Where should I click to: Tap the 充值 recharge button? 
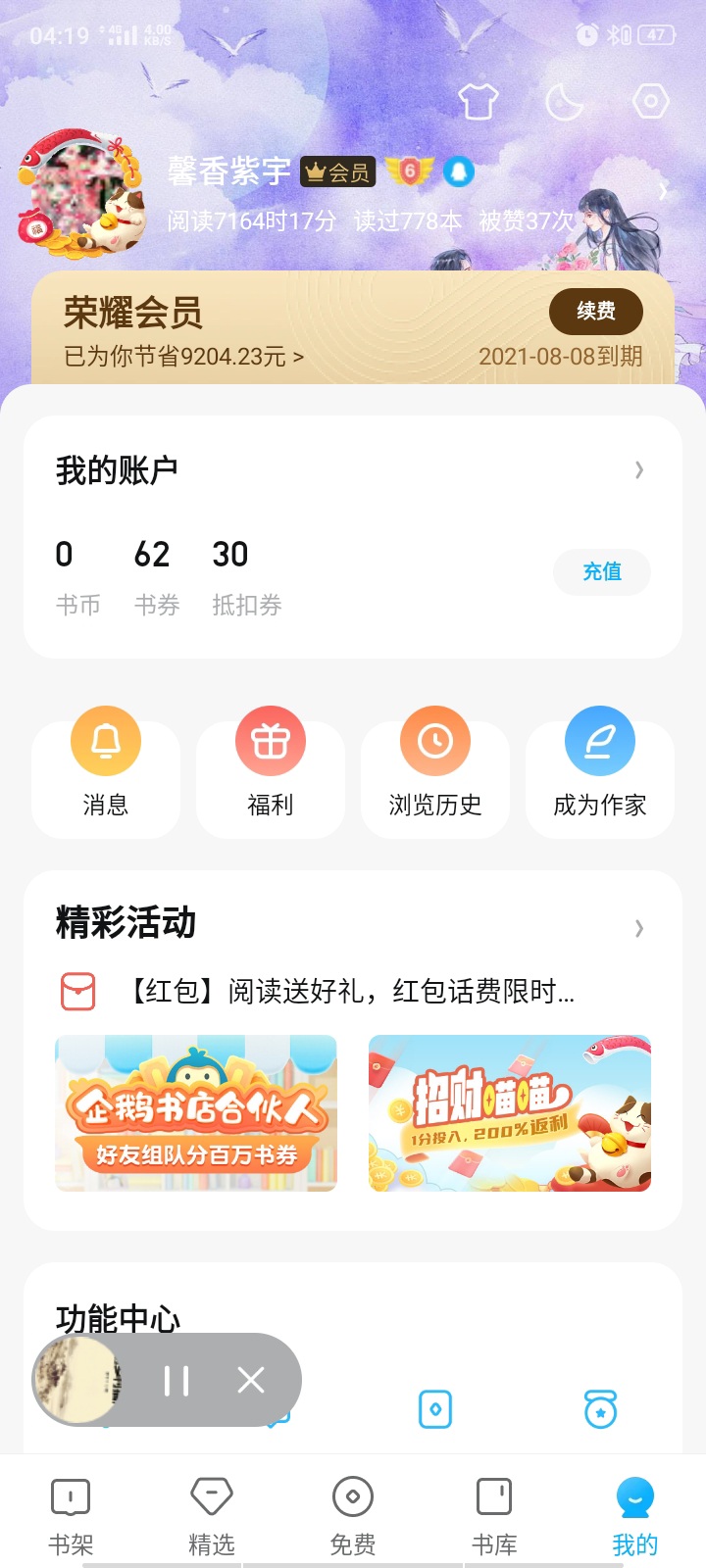(601, 572)
